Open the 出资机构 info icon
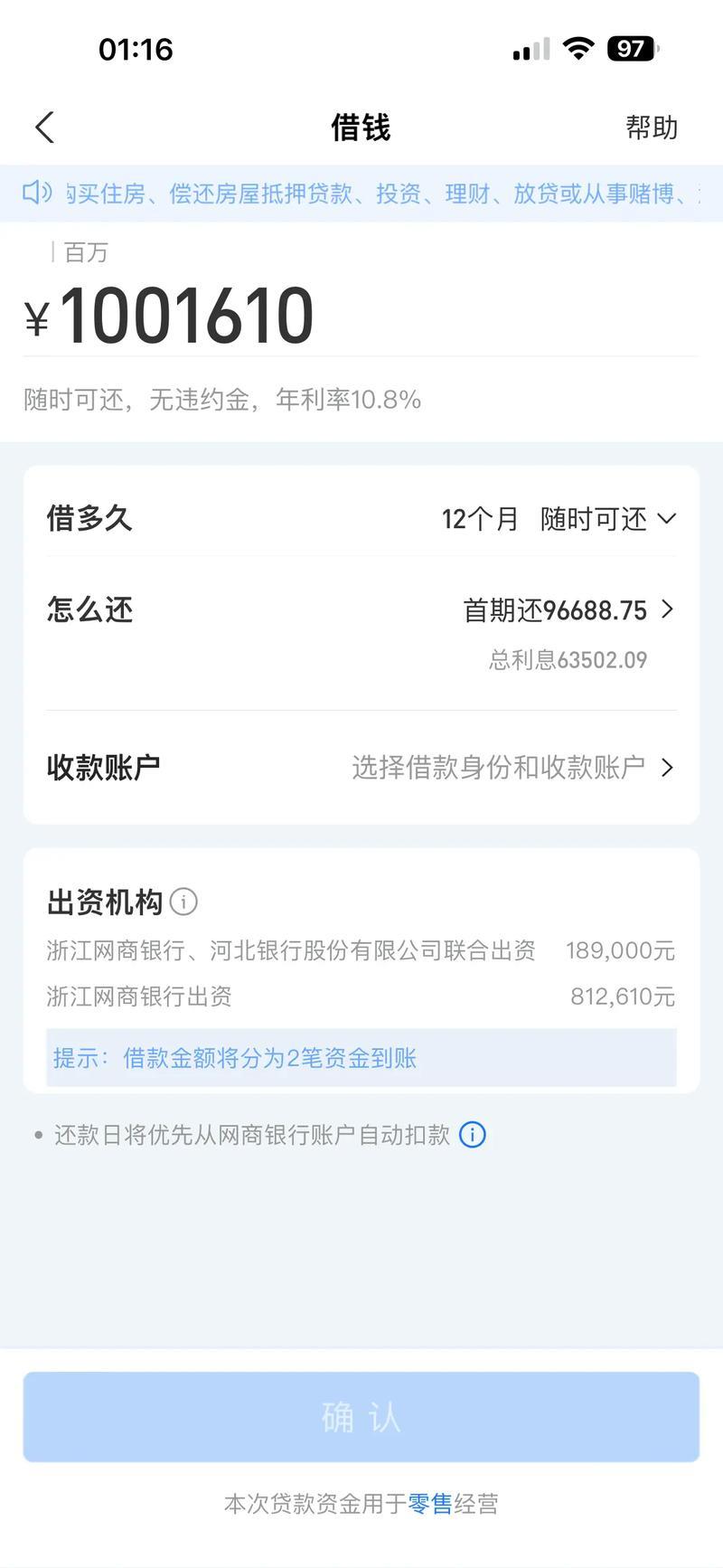 185,902
